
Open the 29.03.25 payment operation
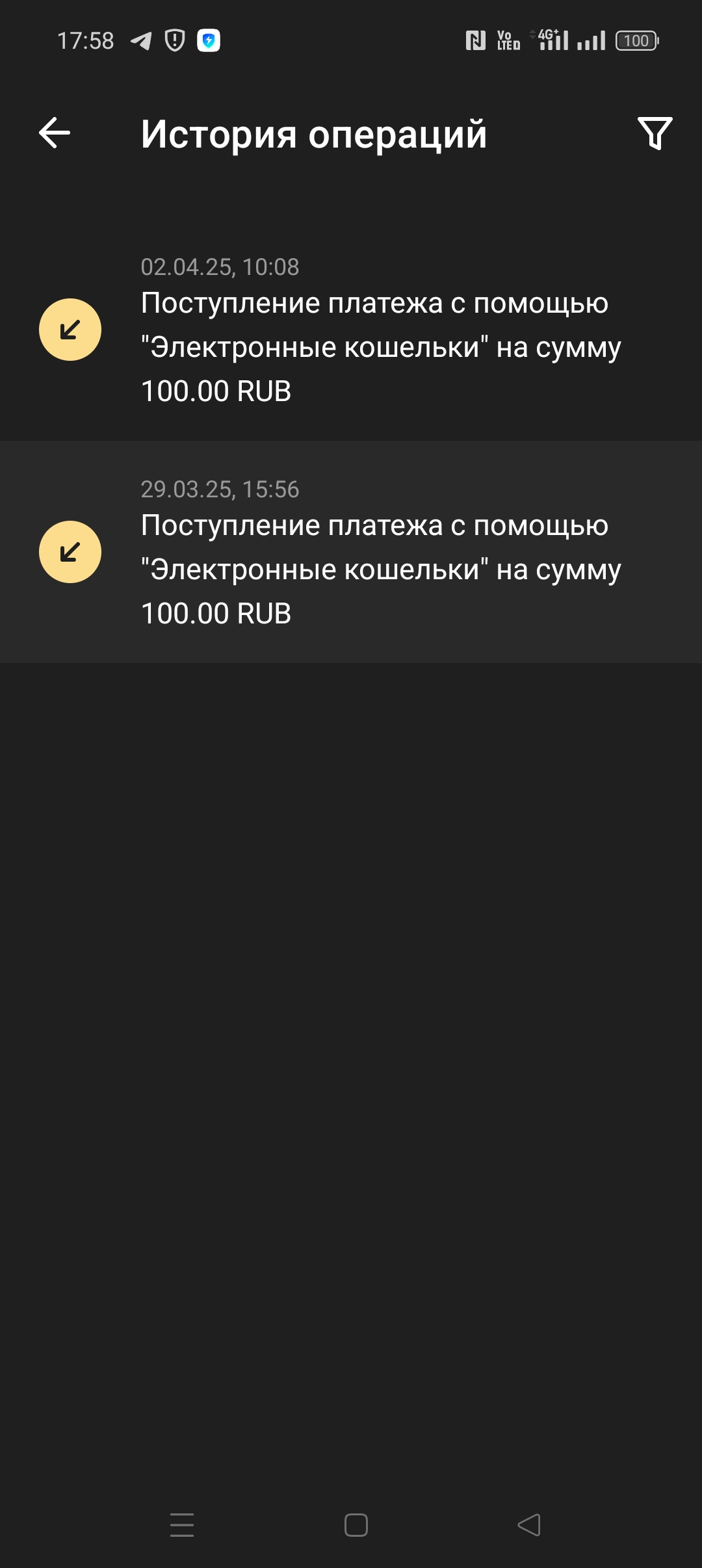[x=351, y=553]
